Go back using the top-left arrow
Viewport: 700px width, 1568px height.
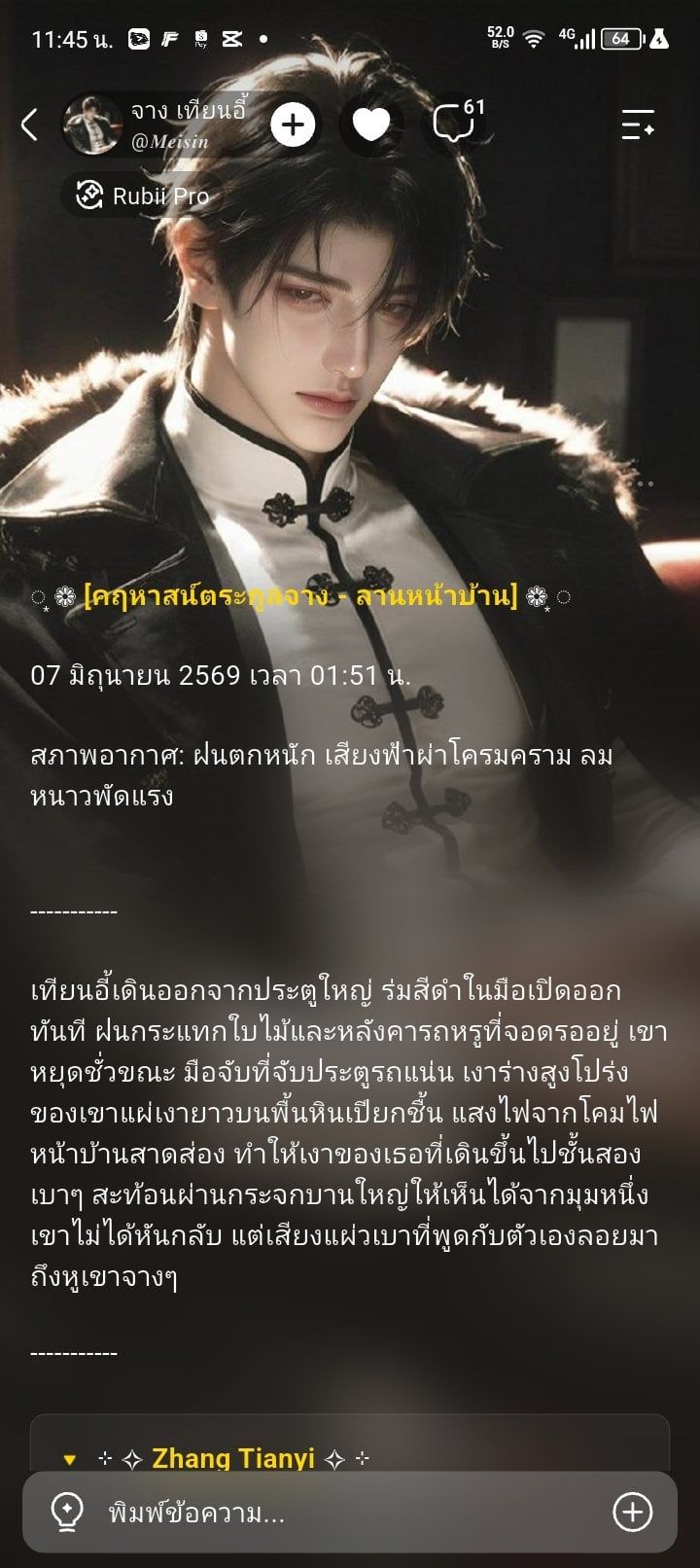29,125
